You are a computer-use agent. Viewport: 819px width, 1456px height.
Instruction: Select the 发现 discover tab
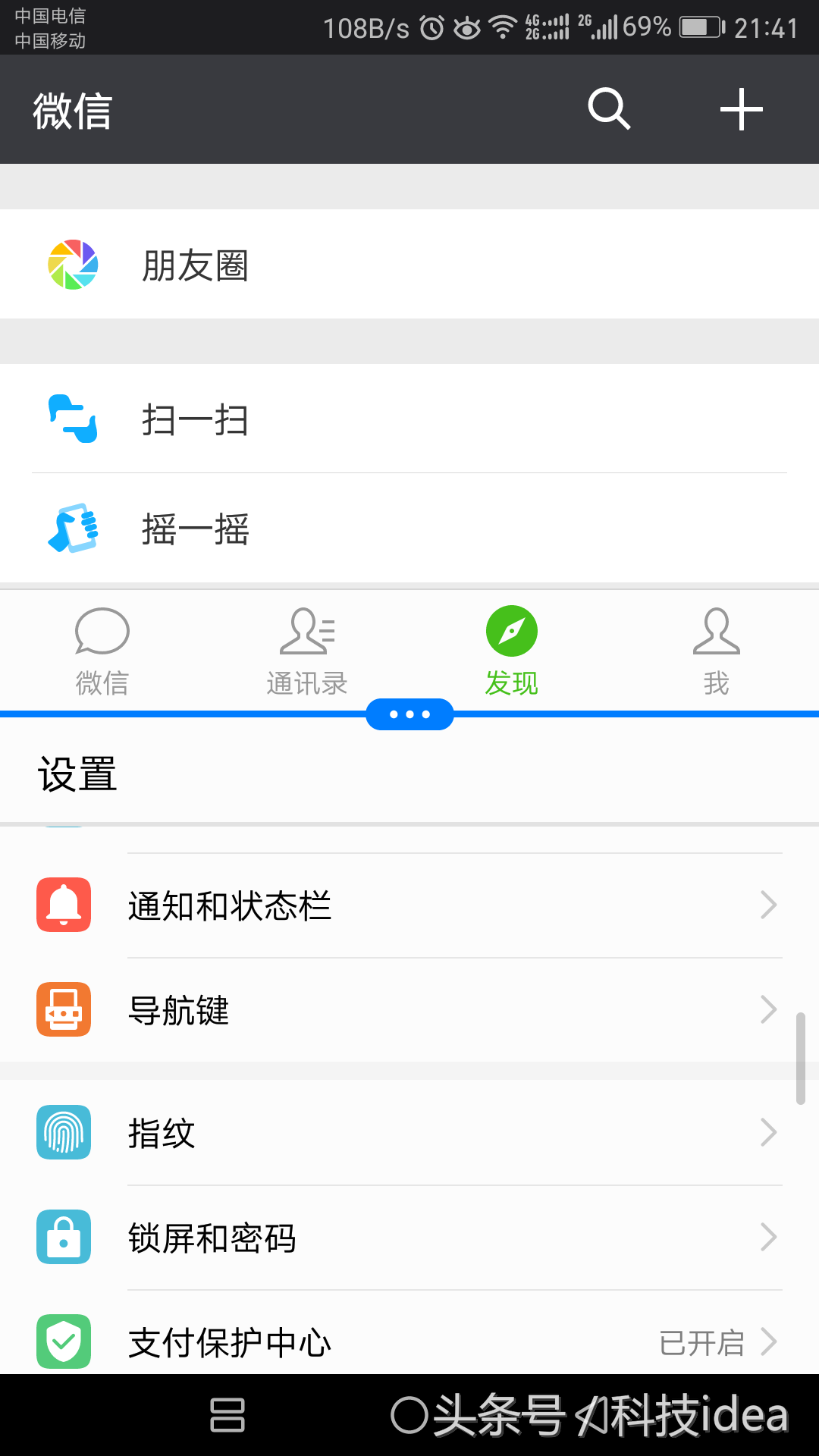click(x=512, y=652)
